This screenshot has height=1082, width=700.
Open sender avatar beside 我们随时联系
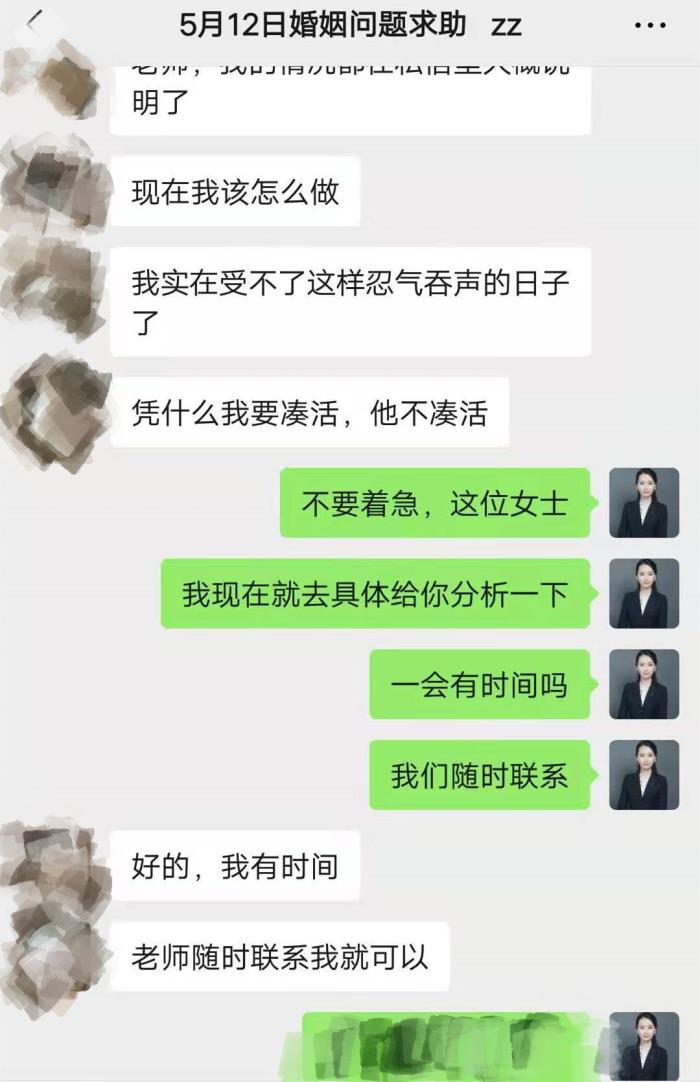tap(643, 775)
